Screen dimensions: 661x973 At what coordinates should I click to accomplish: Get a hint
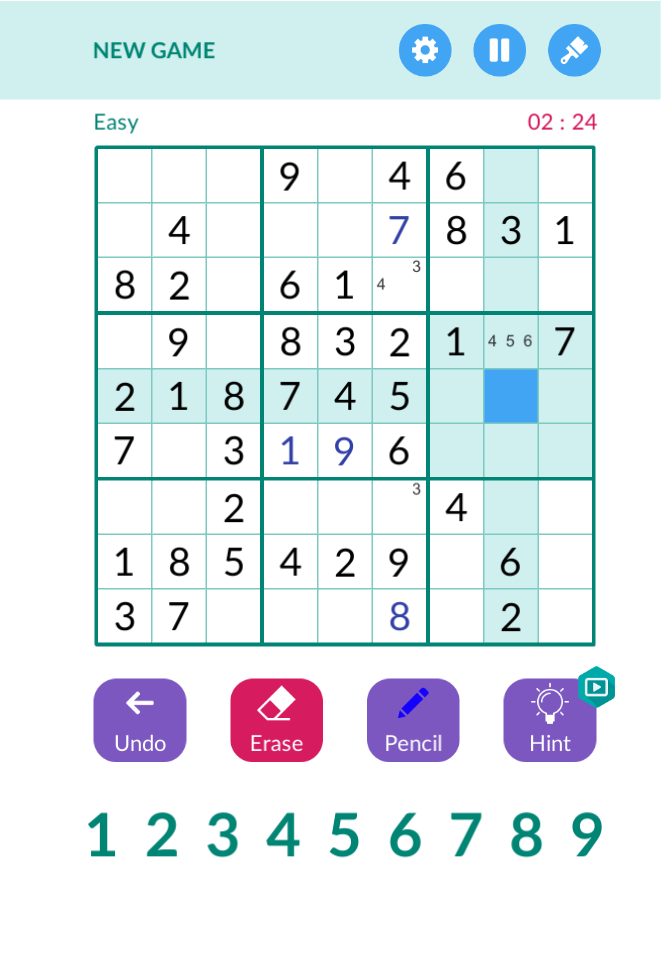(x=550, y=720)
